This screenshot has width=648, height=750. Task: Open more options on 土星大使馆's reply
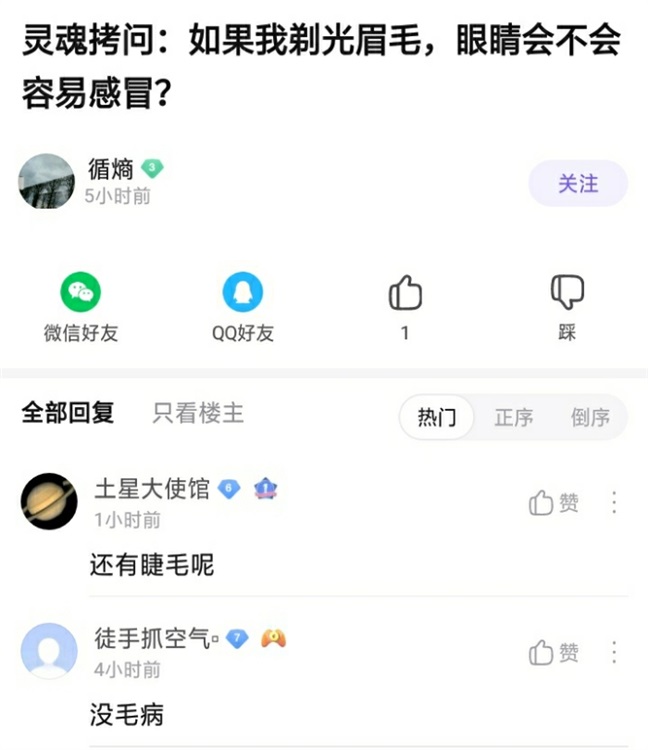(614, 503)
